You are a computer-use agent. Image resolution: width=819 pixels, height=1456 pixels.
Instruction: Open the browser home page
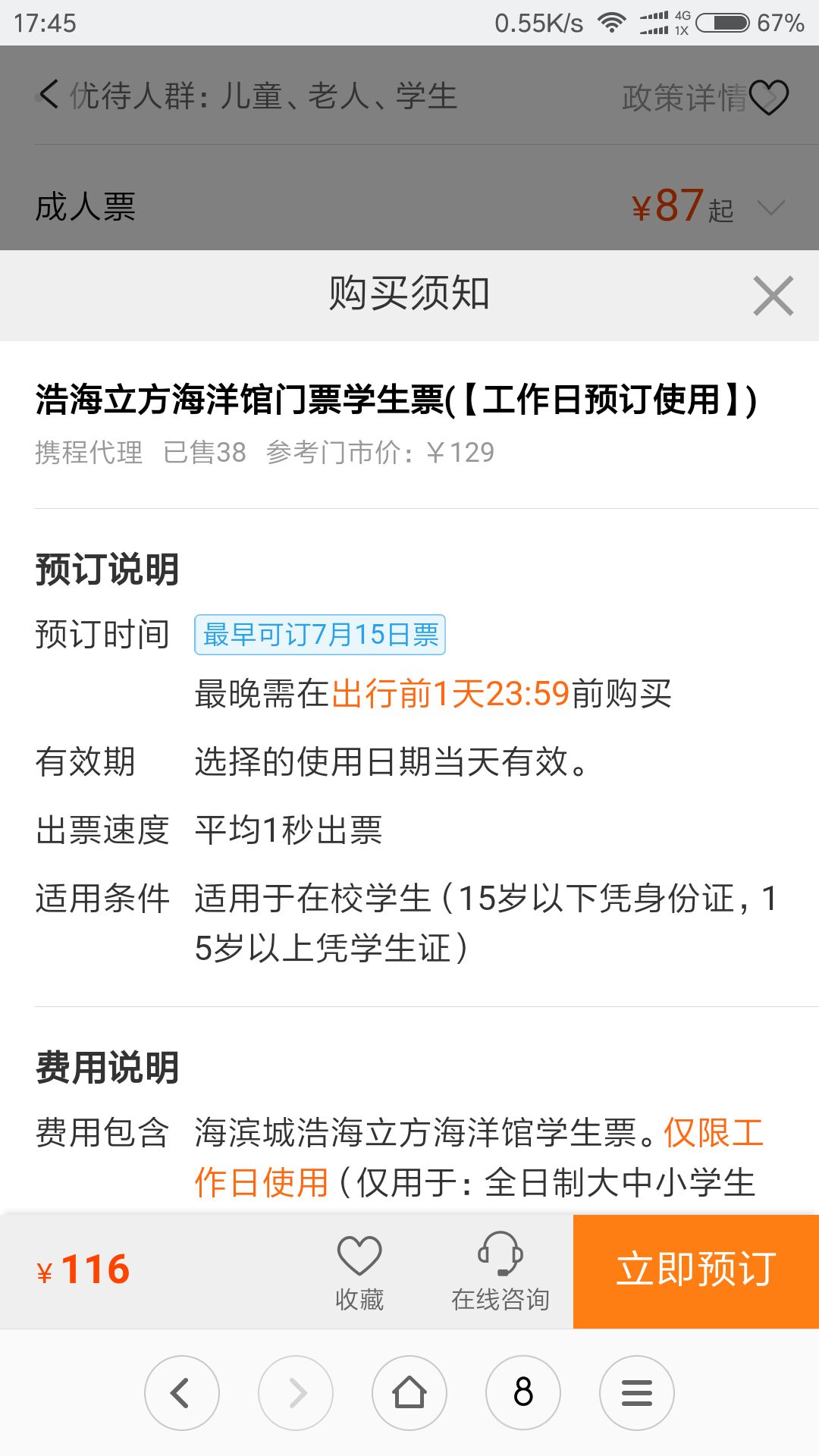[x=409, y=1393]
